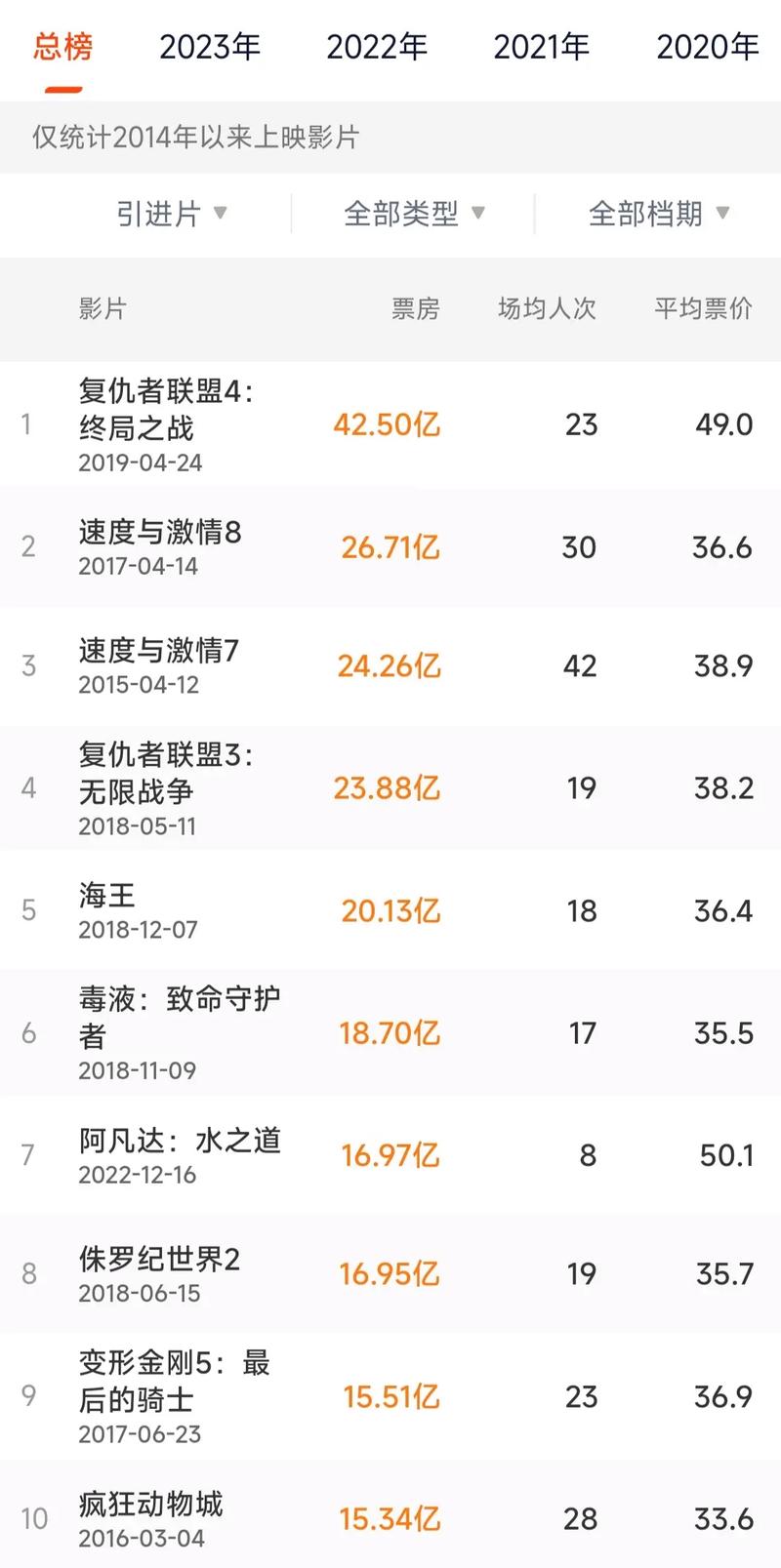Open 速度与激情7 movie row

coord(390,665)
